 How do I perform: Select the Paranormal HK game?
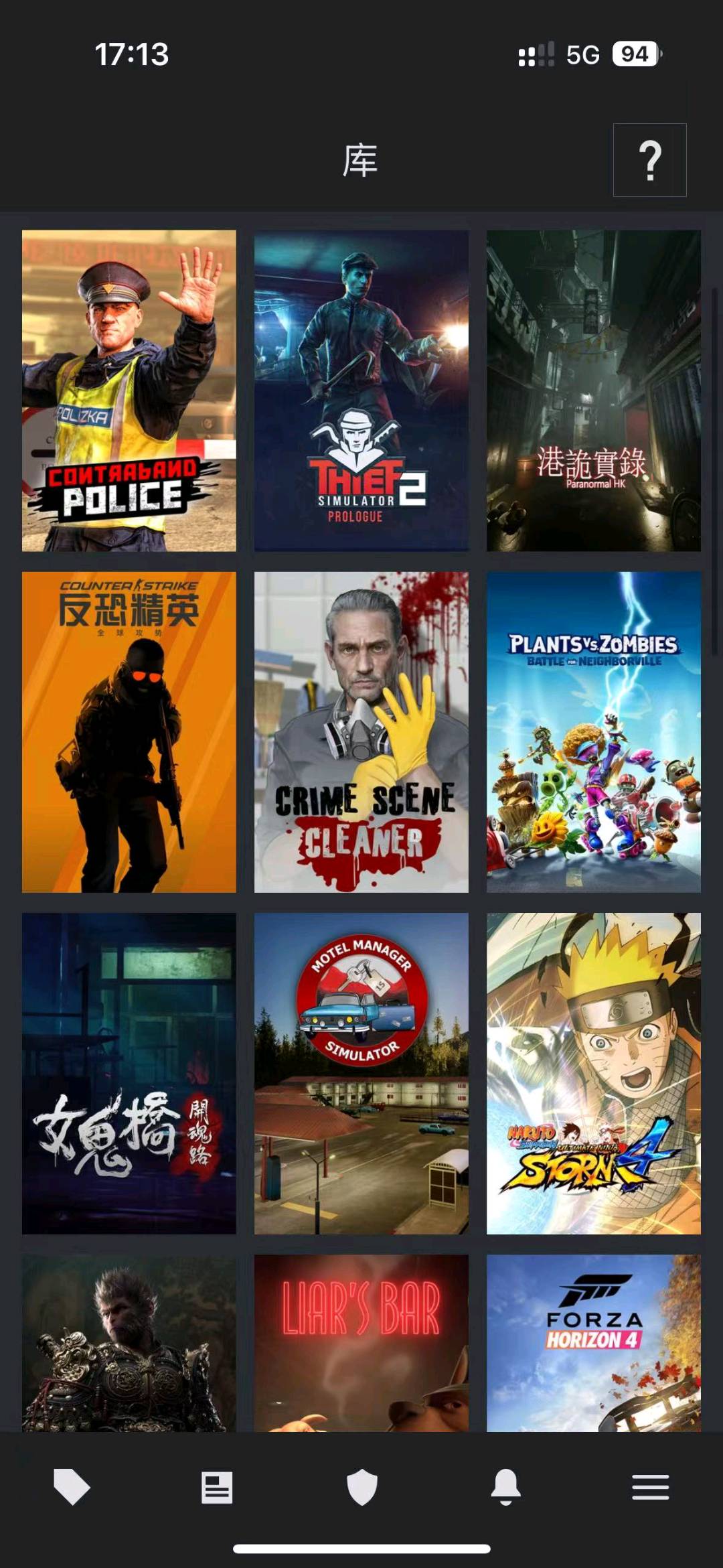click(594, 390)
